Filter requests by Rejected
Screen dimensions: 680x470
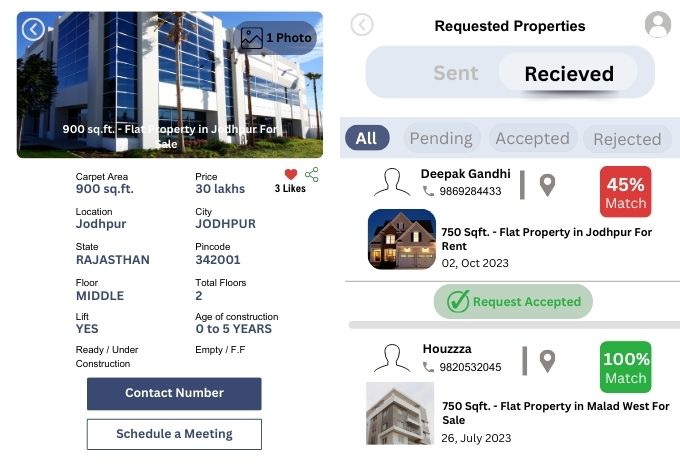(x=627, y=138)
